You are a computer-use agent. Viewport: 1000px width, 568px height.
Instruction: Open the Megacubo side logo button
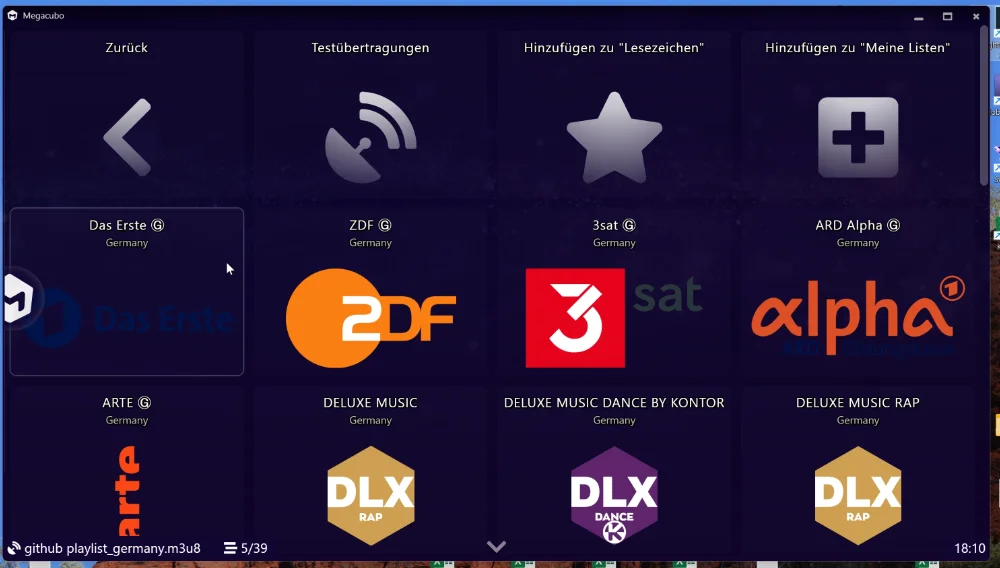point(18,299)
